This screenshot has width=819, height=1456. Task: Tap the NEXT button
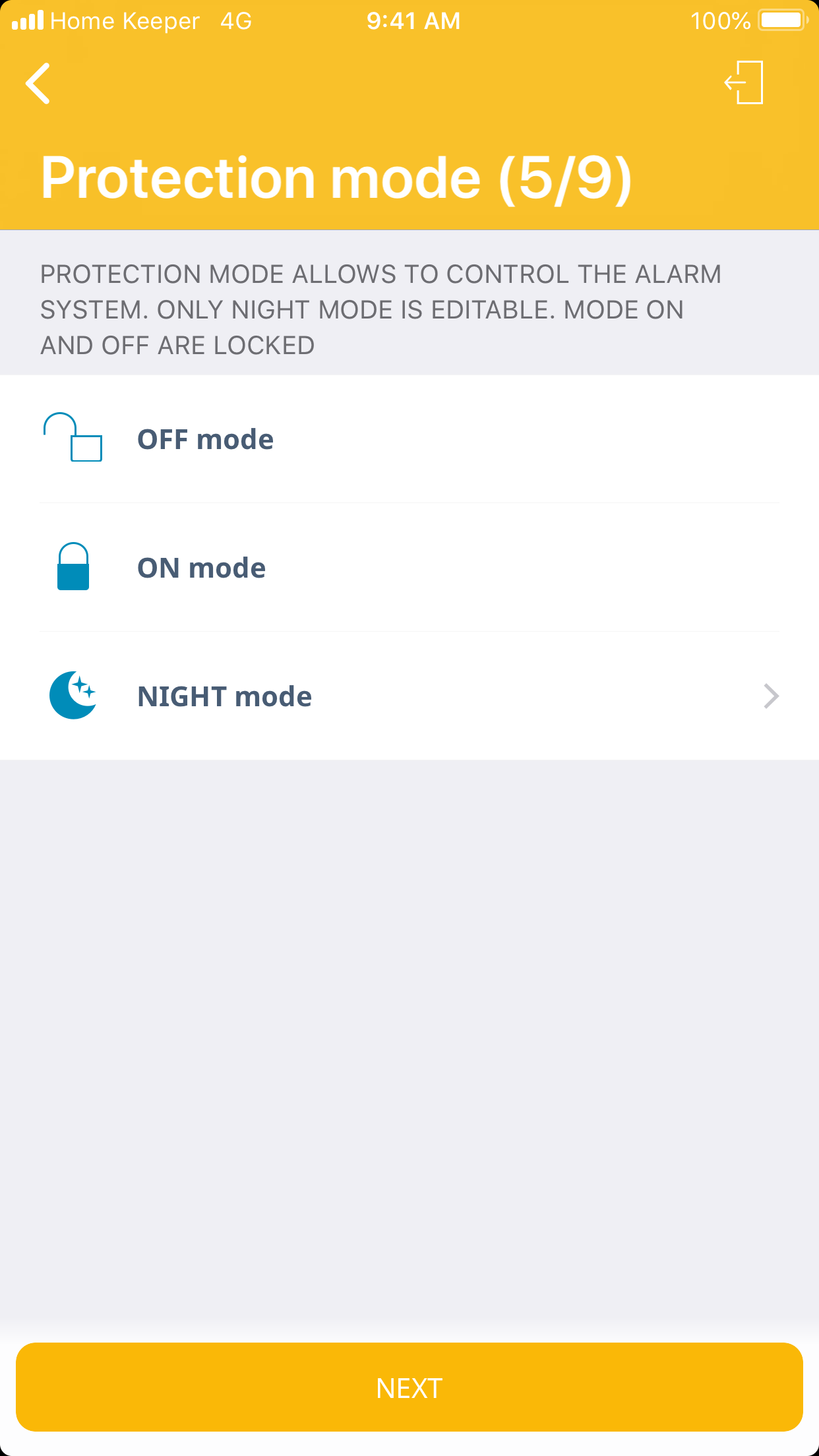click(x=409, y=1387)
